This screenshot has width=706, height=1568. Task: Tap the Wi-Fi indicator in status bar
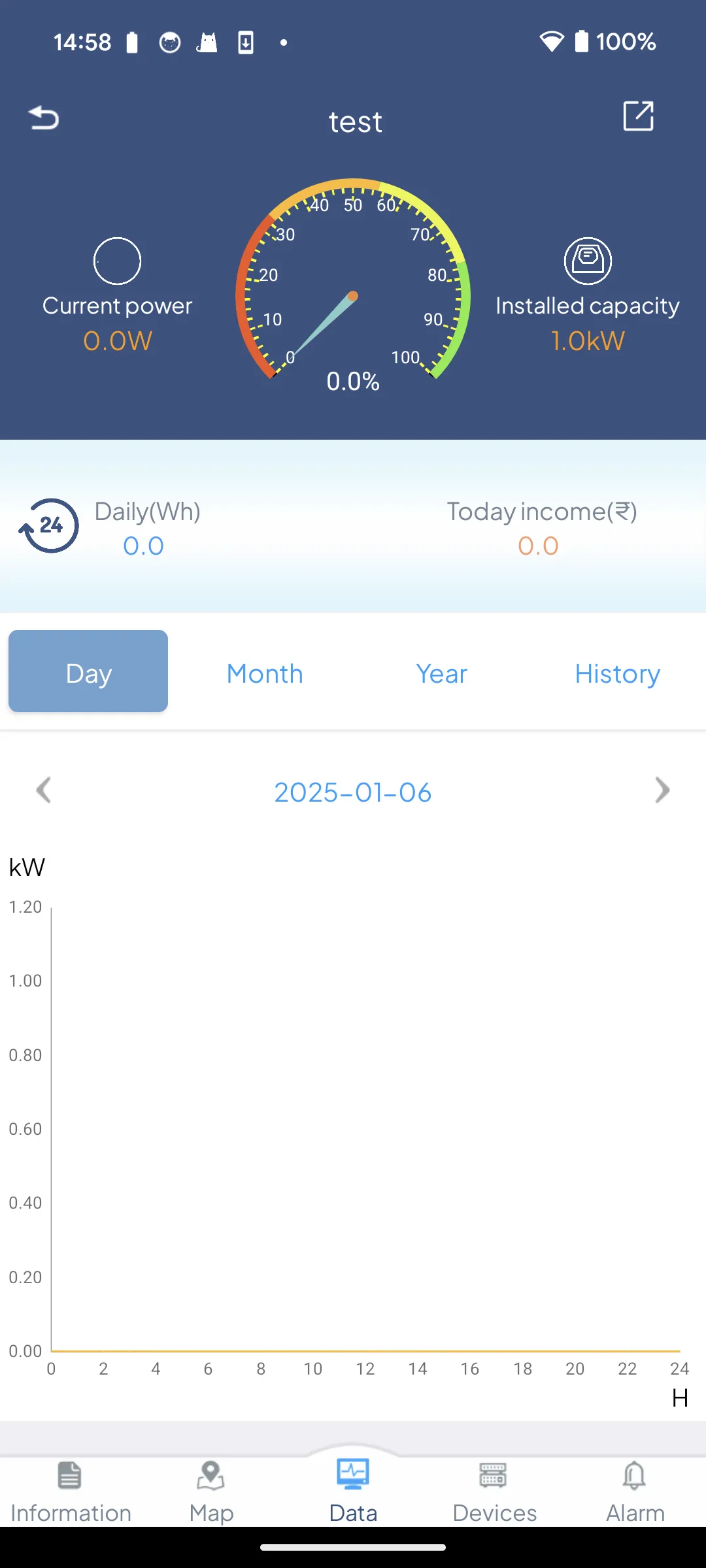click(x=552, y=42)
